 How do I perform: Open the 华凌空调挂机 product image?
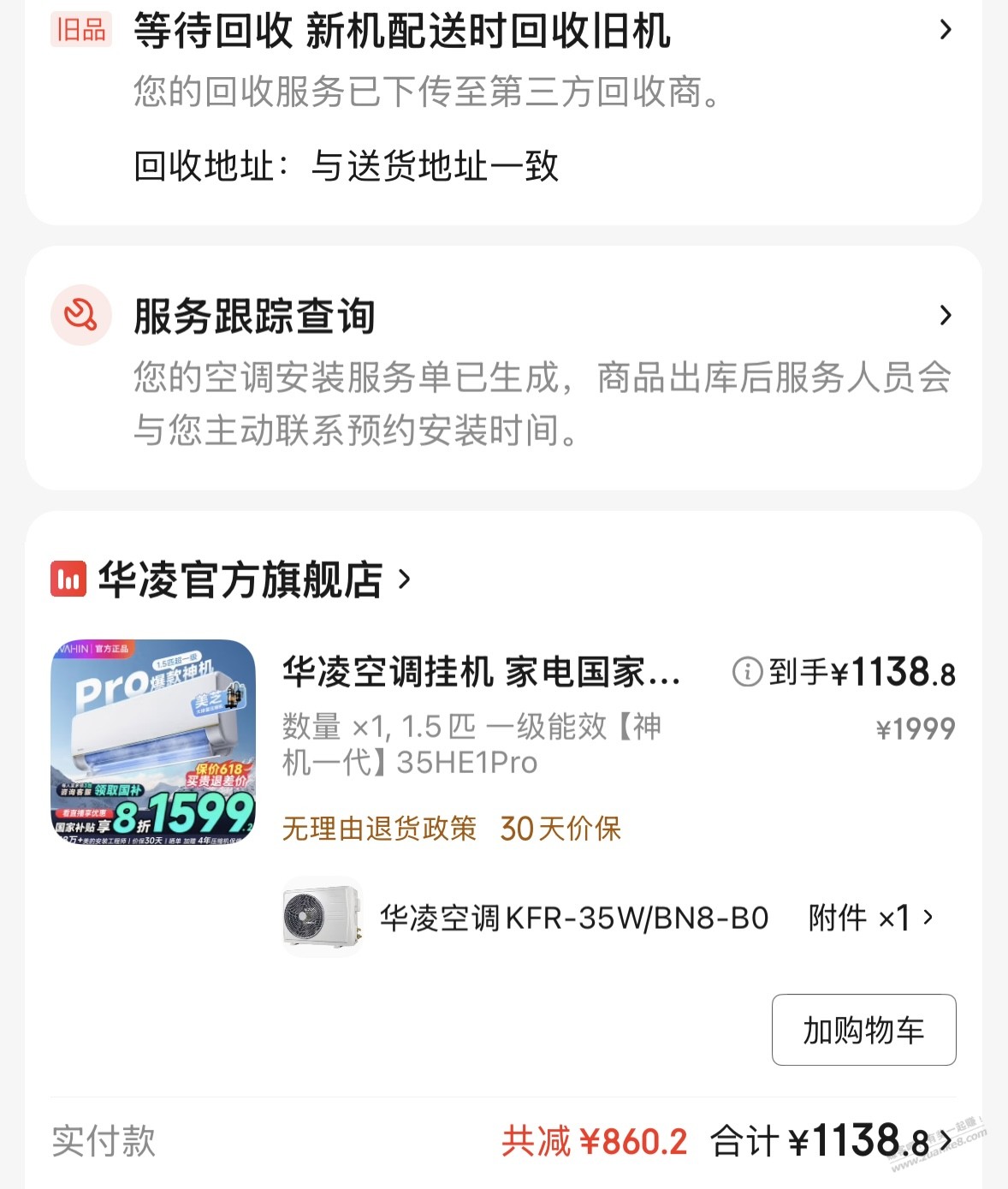[x=153, y=742]
